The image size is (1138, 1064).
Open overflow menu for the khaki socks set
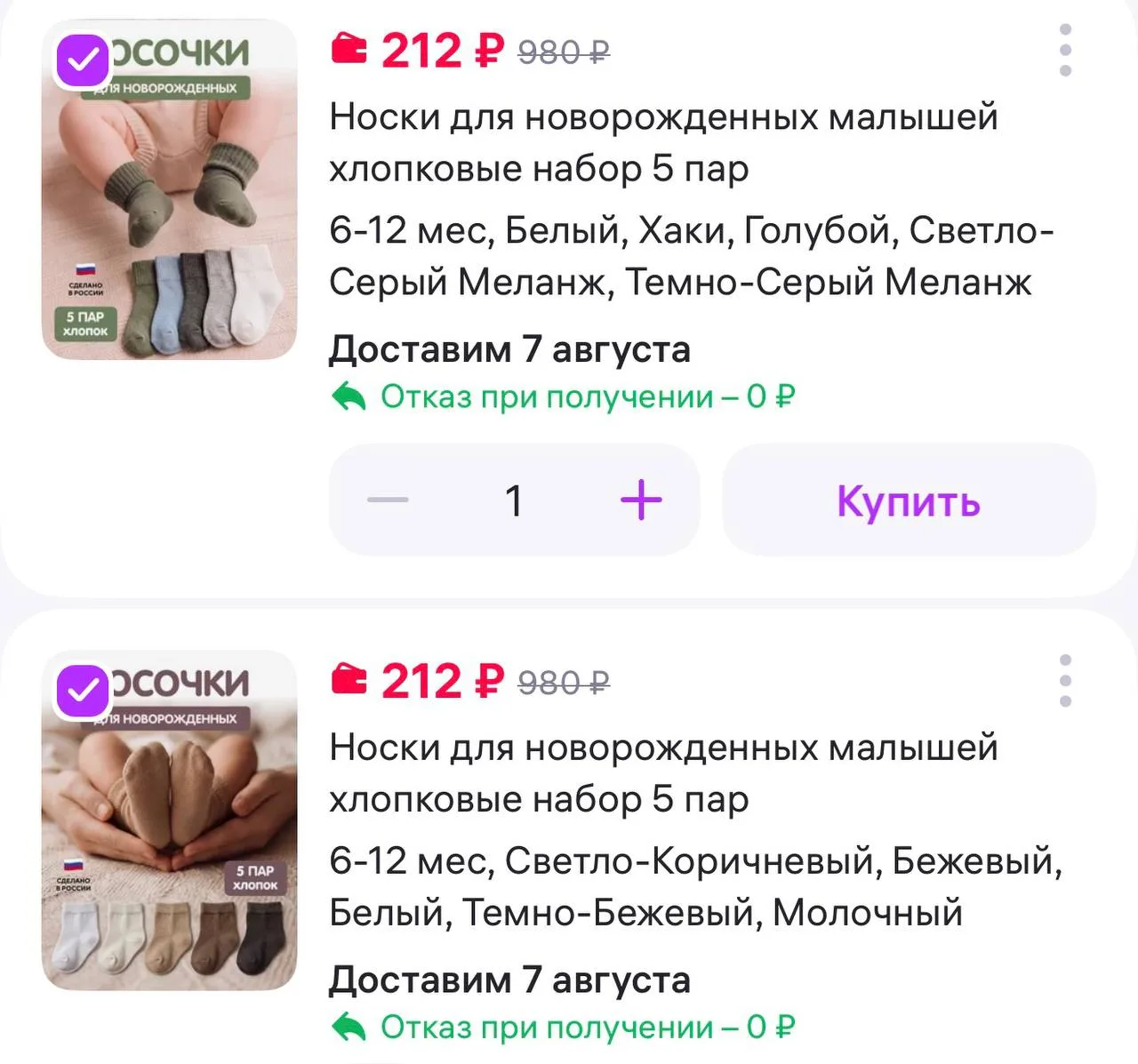1065,51
